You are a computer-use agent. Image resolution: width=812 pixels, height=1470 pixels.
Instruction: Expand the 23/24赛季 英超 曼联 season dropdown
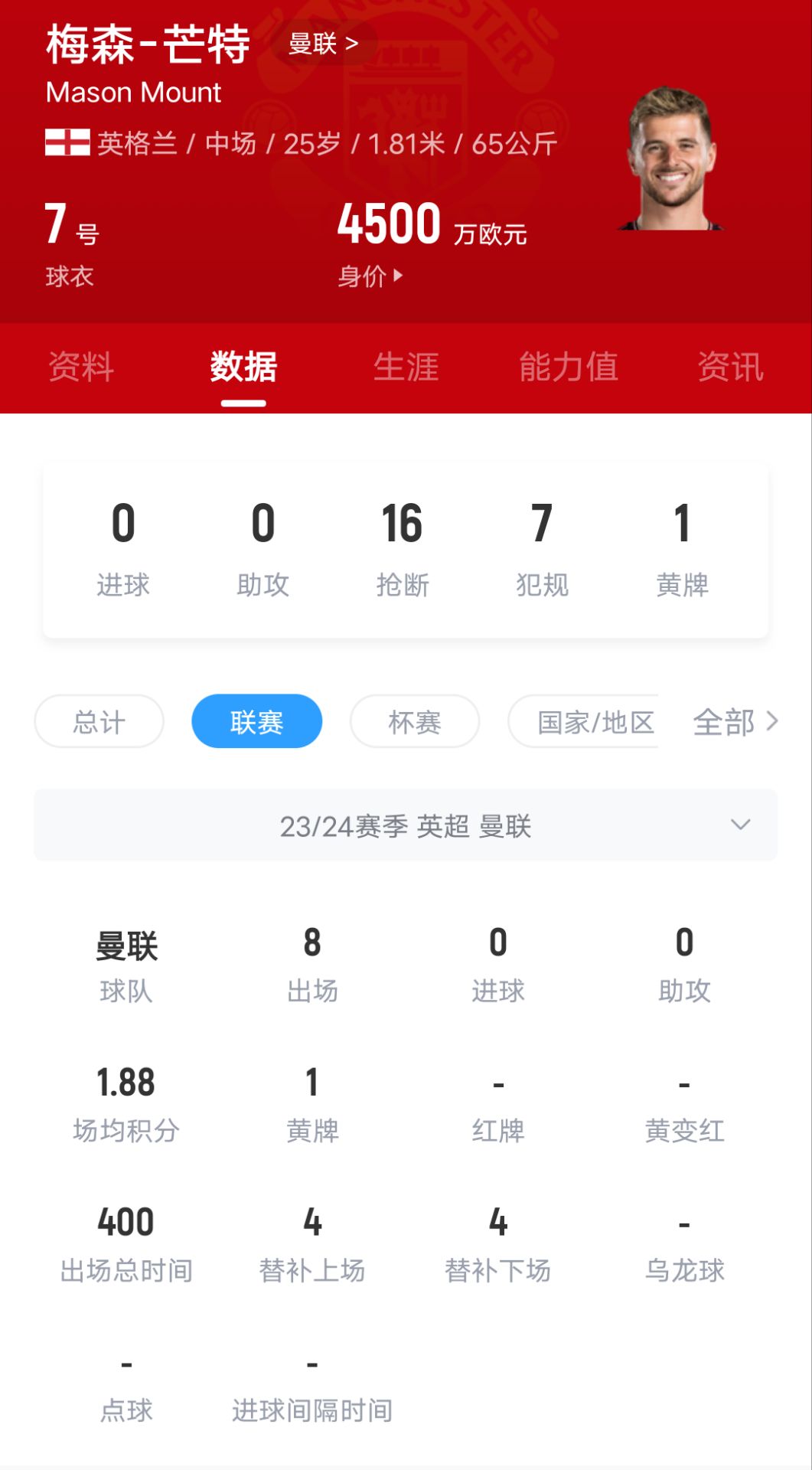tap(406, 825)
